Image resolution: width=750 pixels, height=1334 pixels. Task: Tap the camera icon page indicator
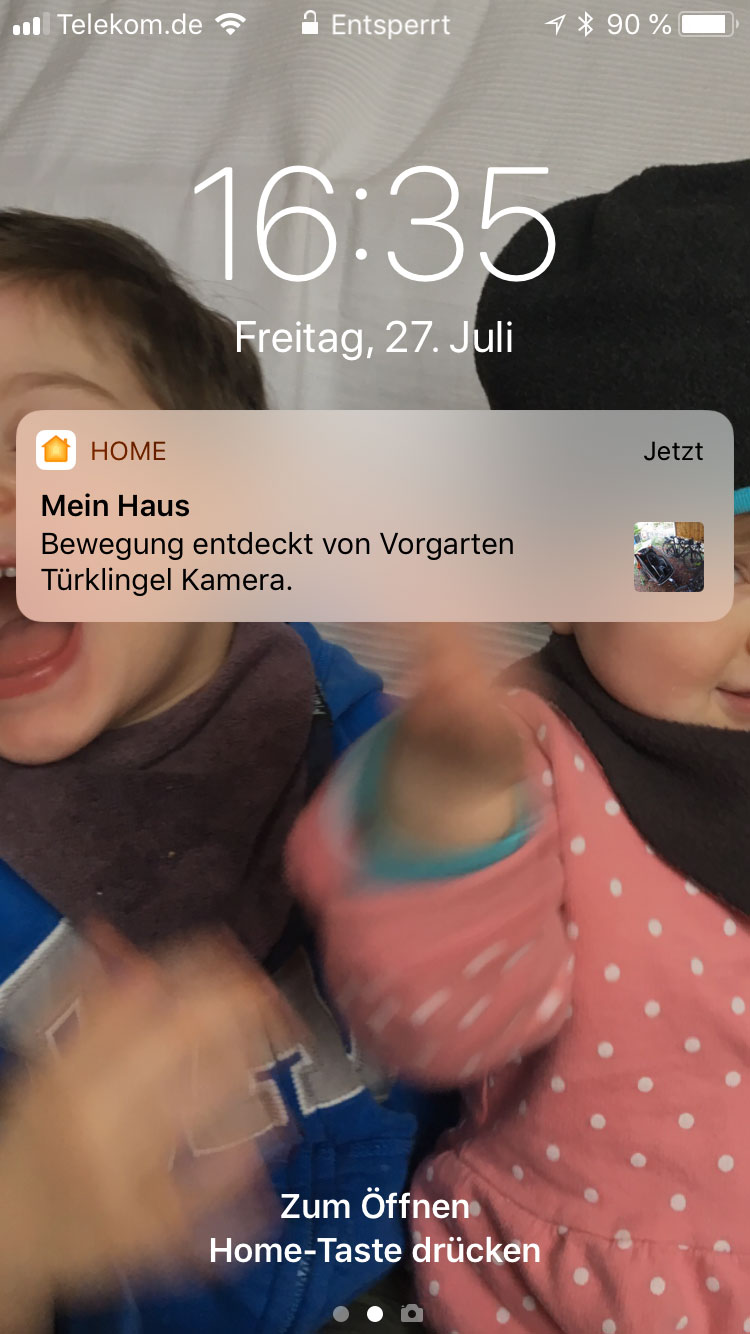pyautogui.click(x=411, y=1314)
